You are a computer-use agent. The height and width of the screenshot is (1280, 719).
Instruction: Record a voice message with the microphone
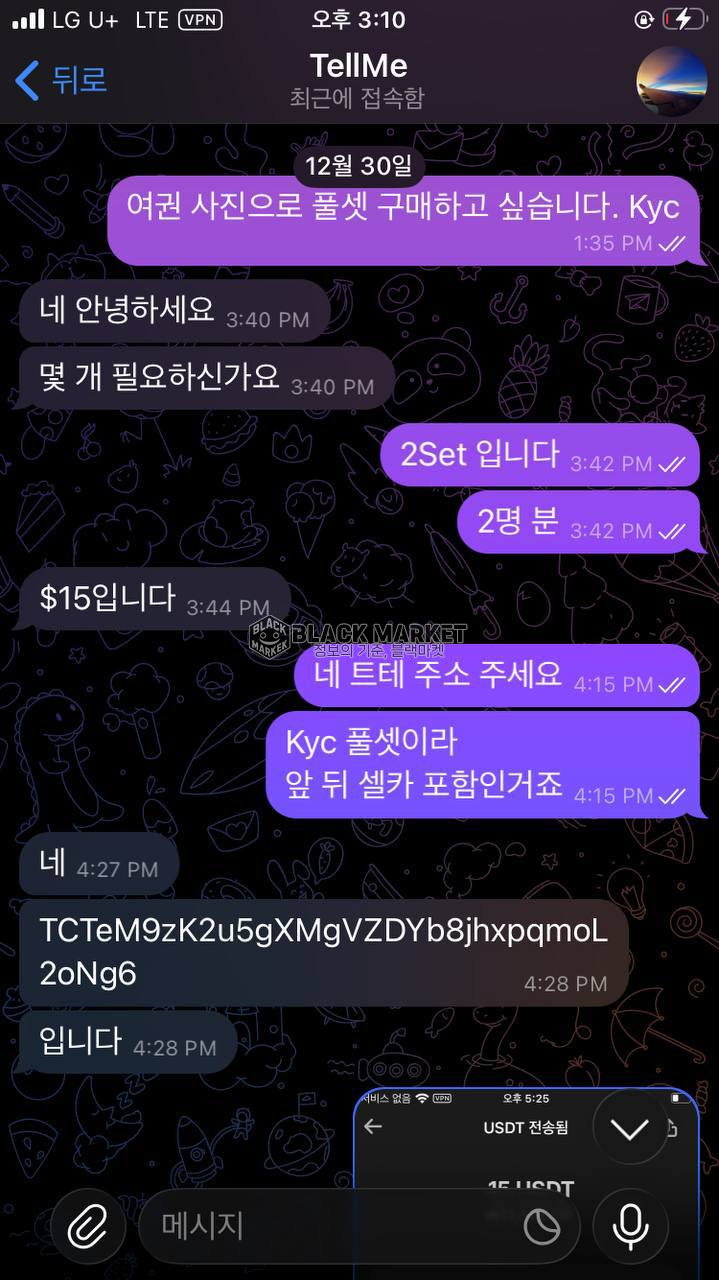[630, 1226]
